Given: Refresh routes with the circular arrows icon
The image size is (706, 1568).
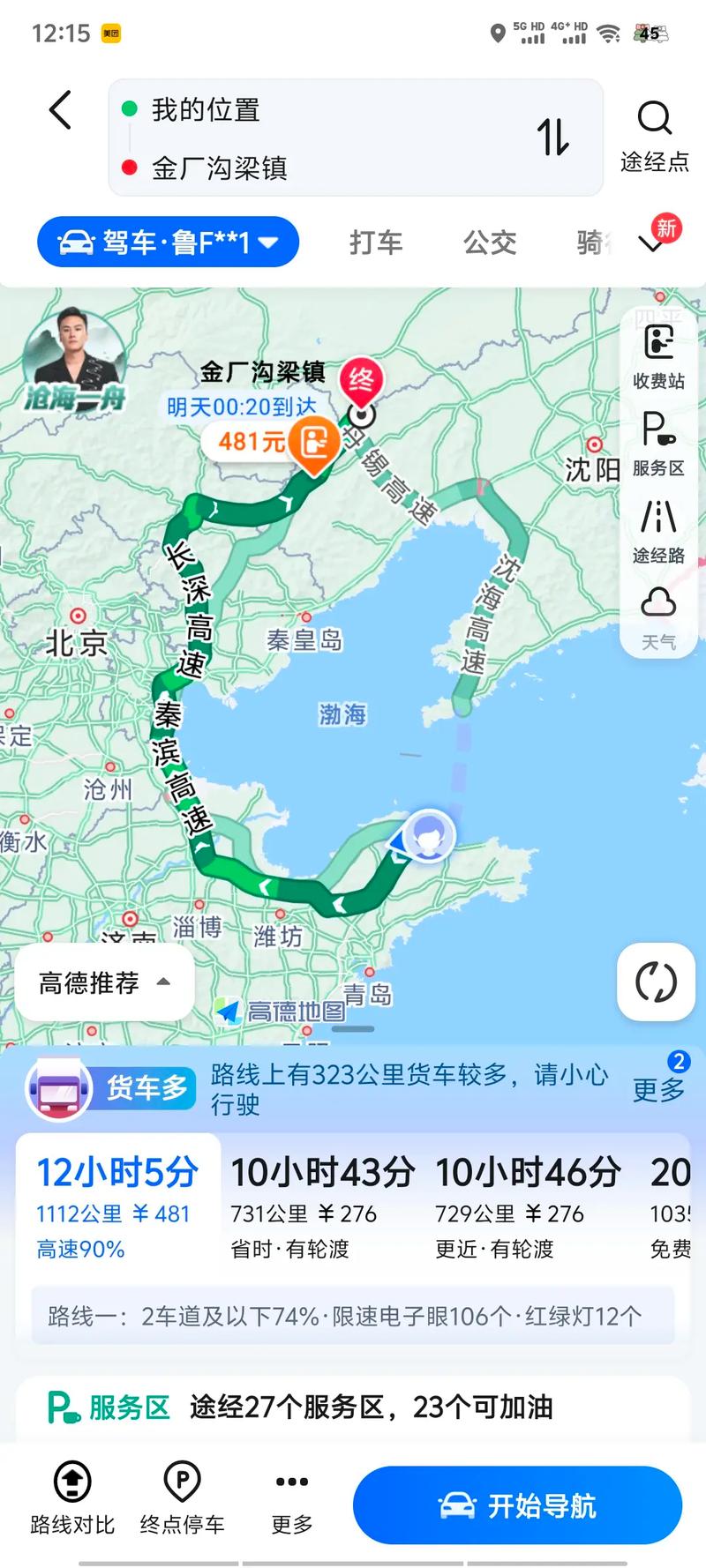Looking at the screenshot, I should pos(654,982).
